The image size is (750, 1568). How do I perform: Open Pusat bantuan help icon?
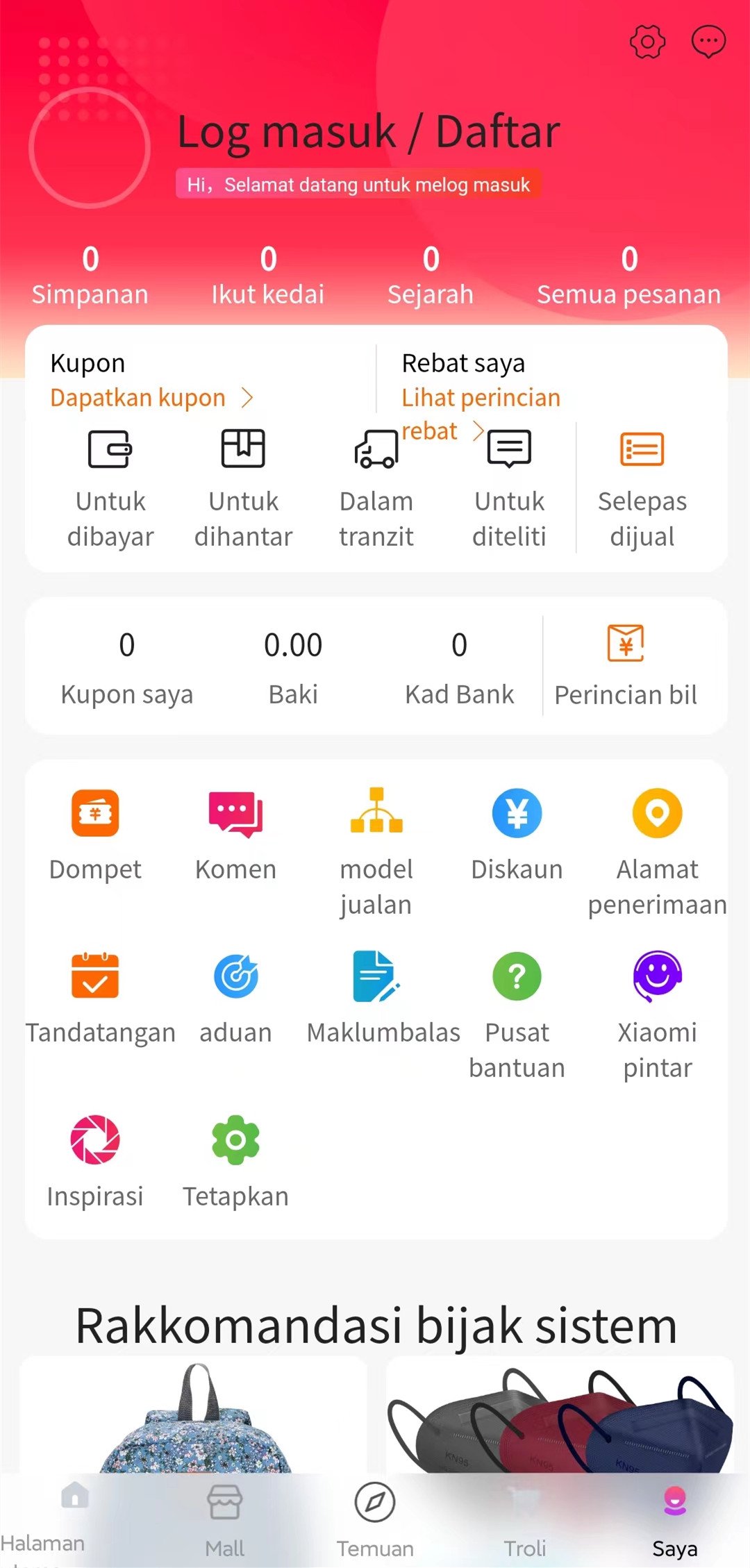click(516, 977)
